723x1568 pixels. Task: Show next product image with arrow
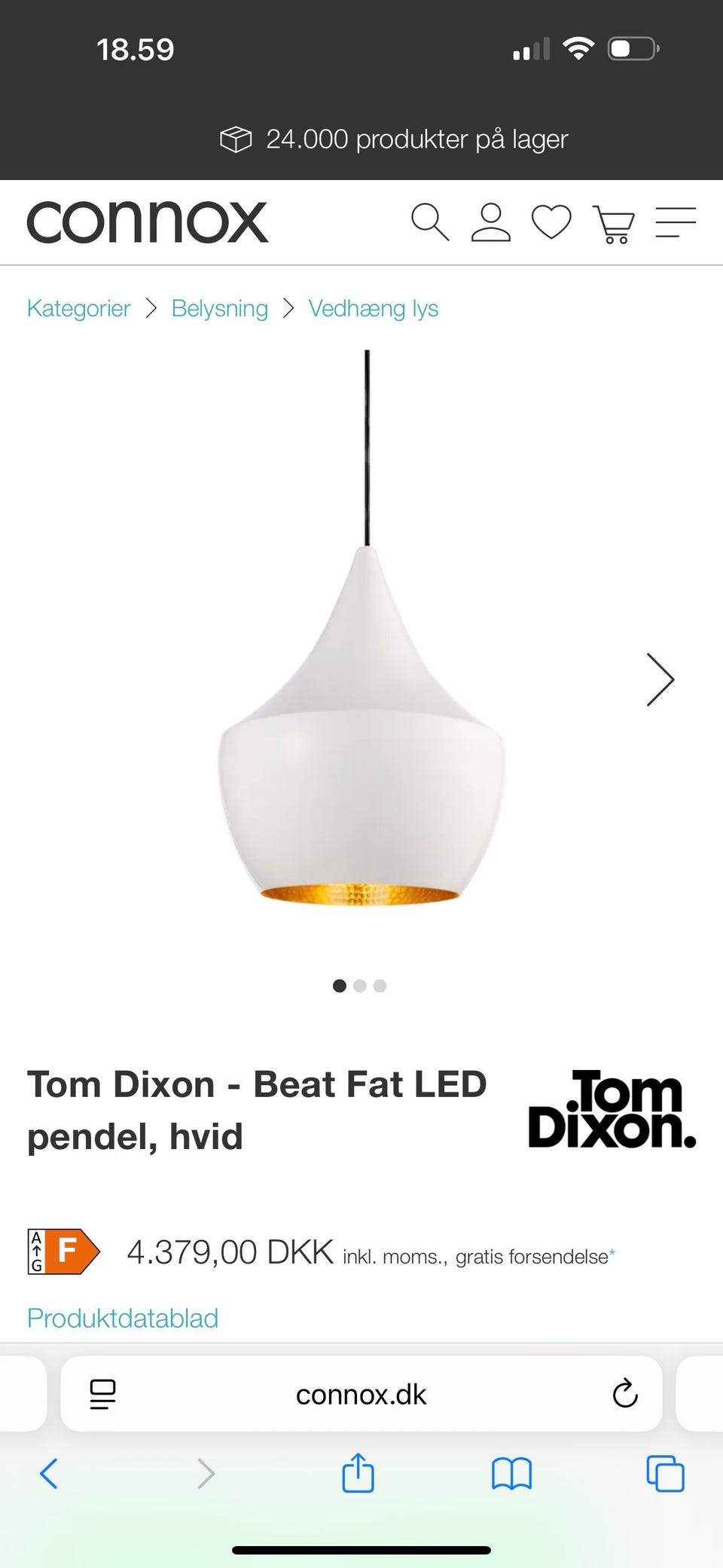[660, 680]
